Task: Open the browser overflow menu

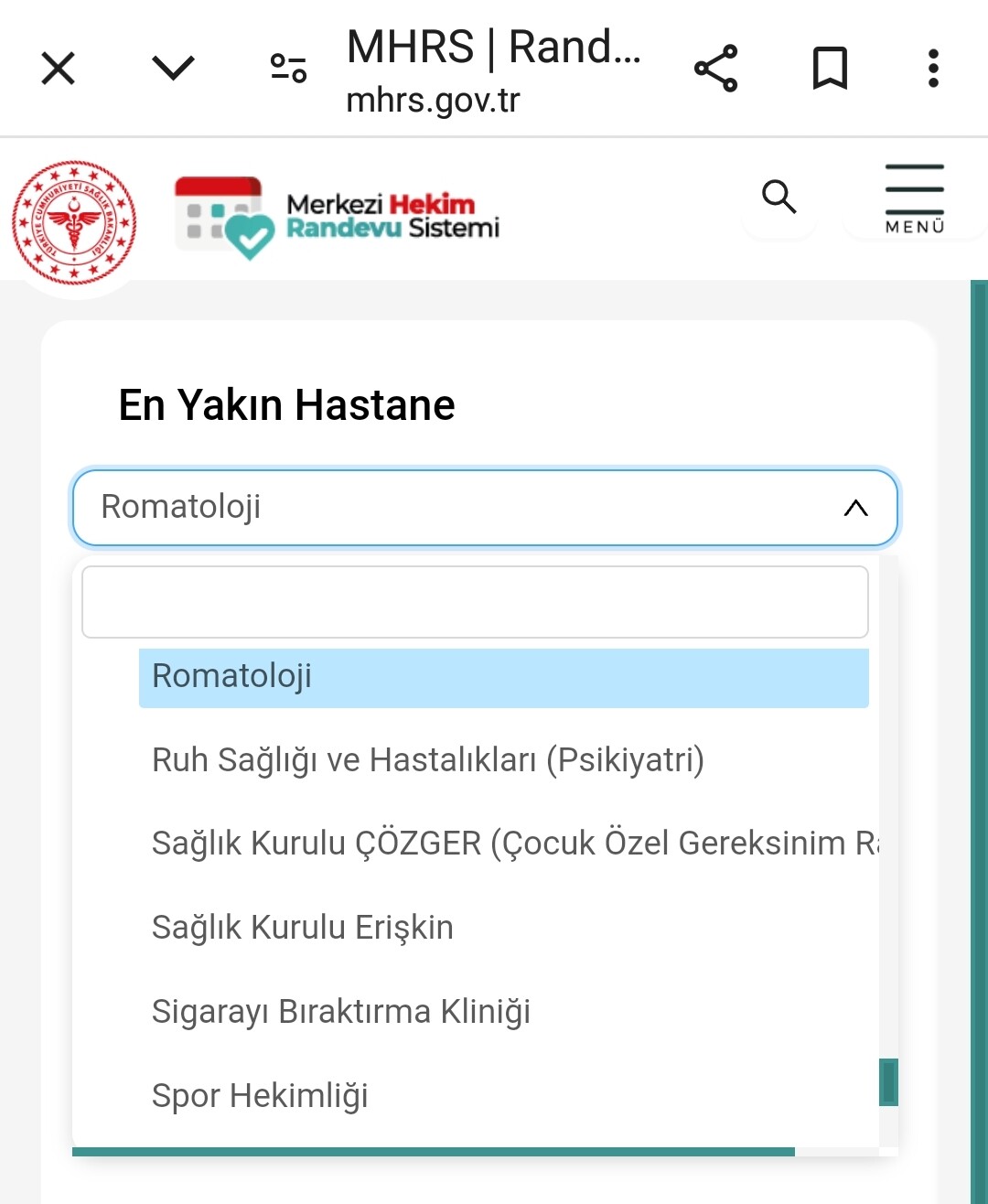Action: [933, 68]
